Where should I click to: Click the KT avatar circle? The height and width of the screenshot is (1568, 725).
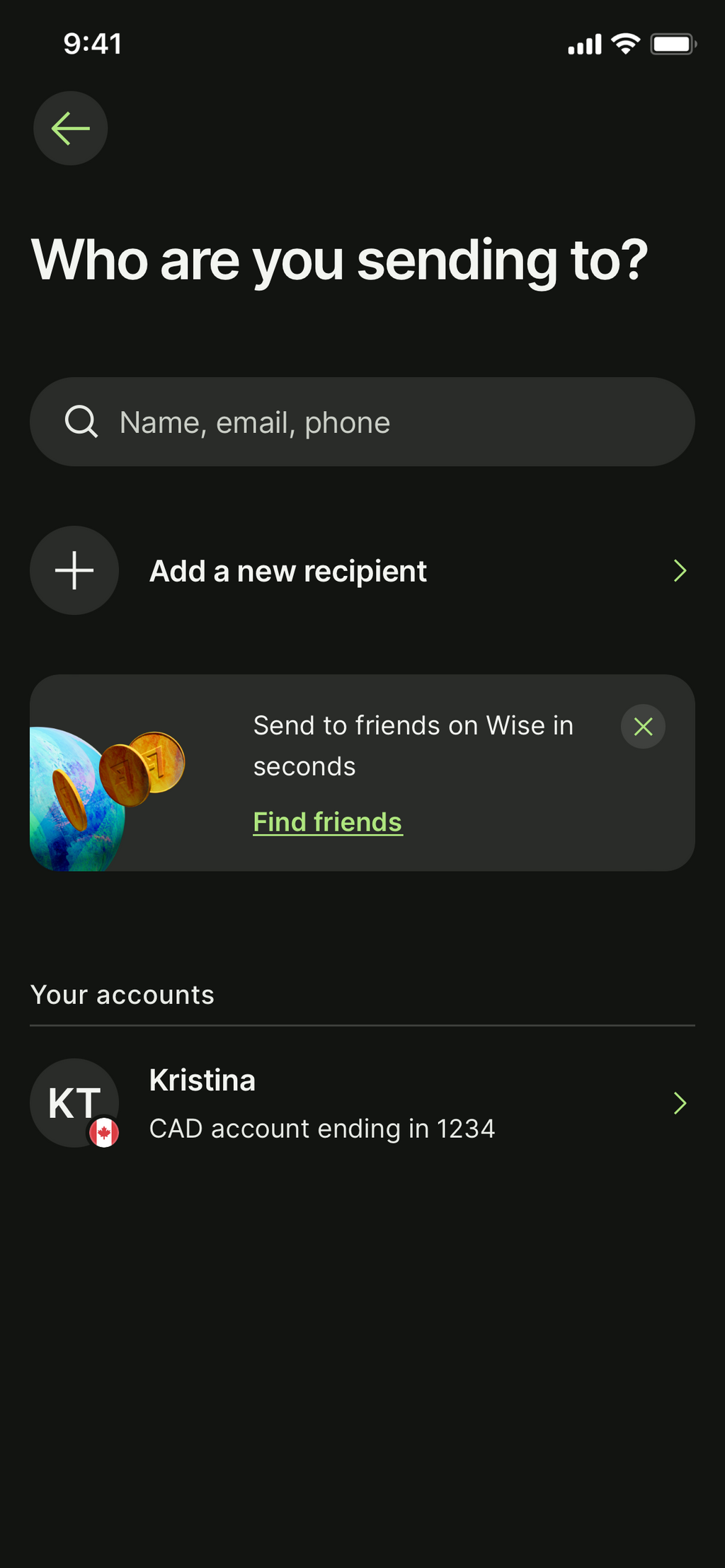75,1102
